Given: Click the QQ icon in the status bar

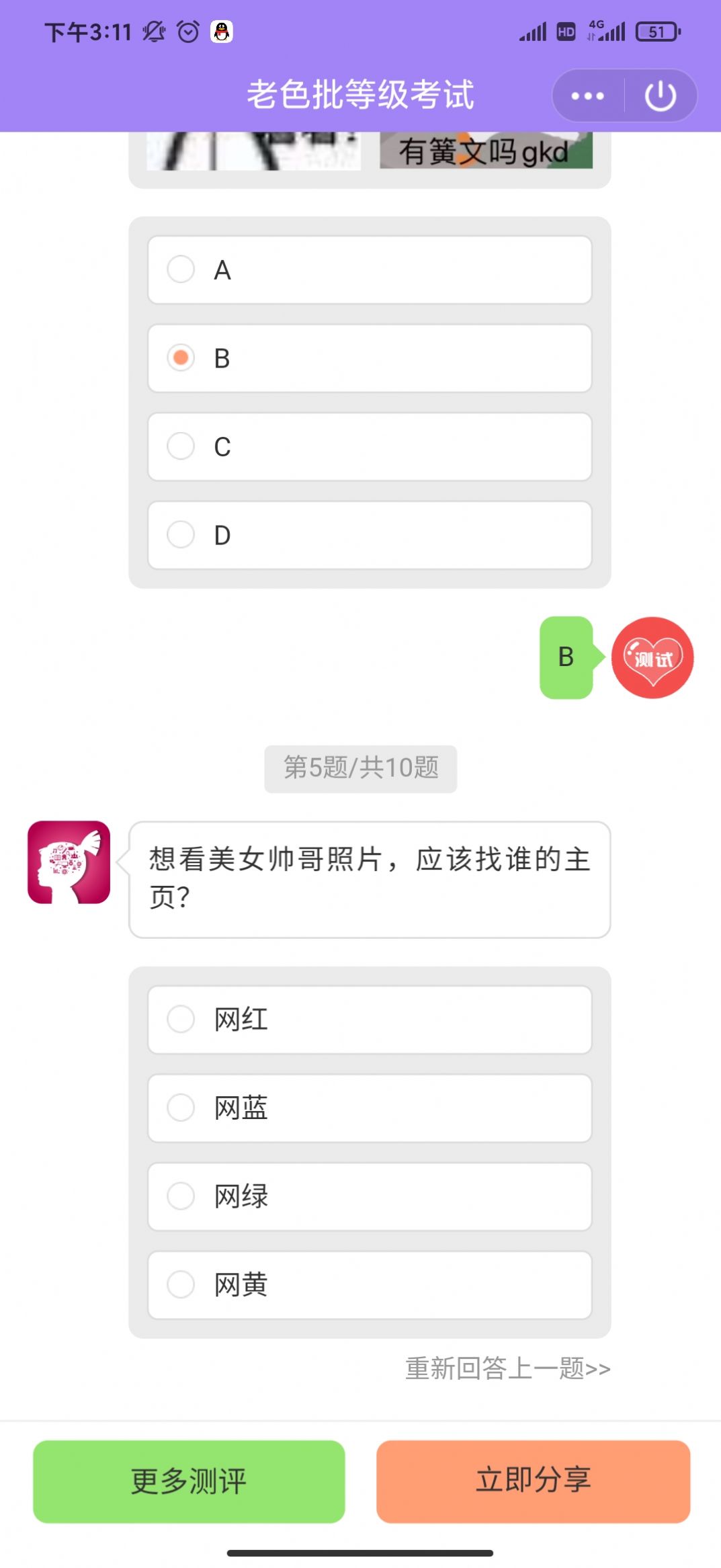Looking at the screenshot, I should (220, 30).
